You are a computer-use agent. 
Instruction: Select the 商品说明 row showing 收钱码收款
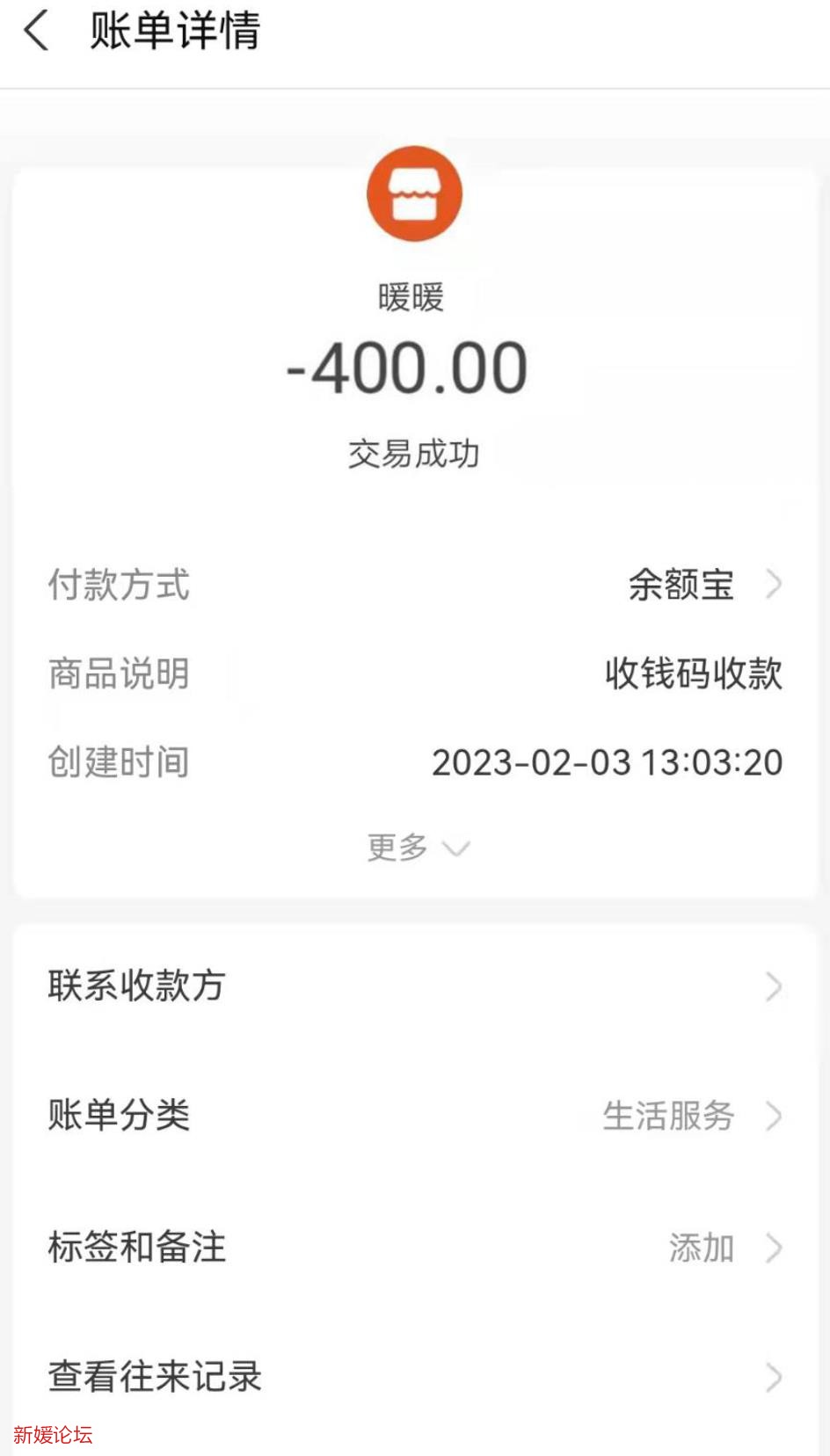pyautogui.click(x=415, y=674)
